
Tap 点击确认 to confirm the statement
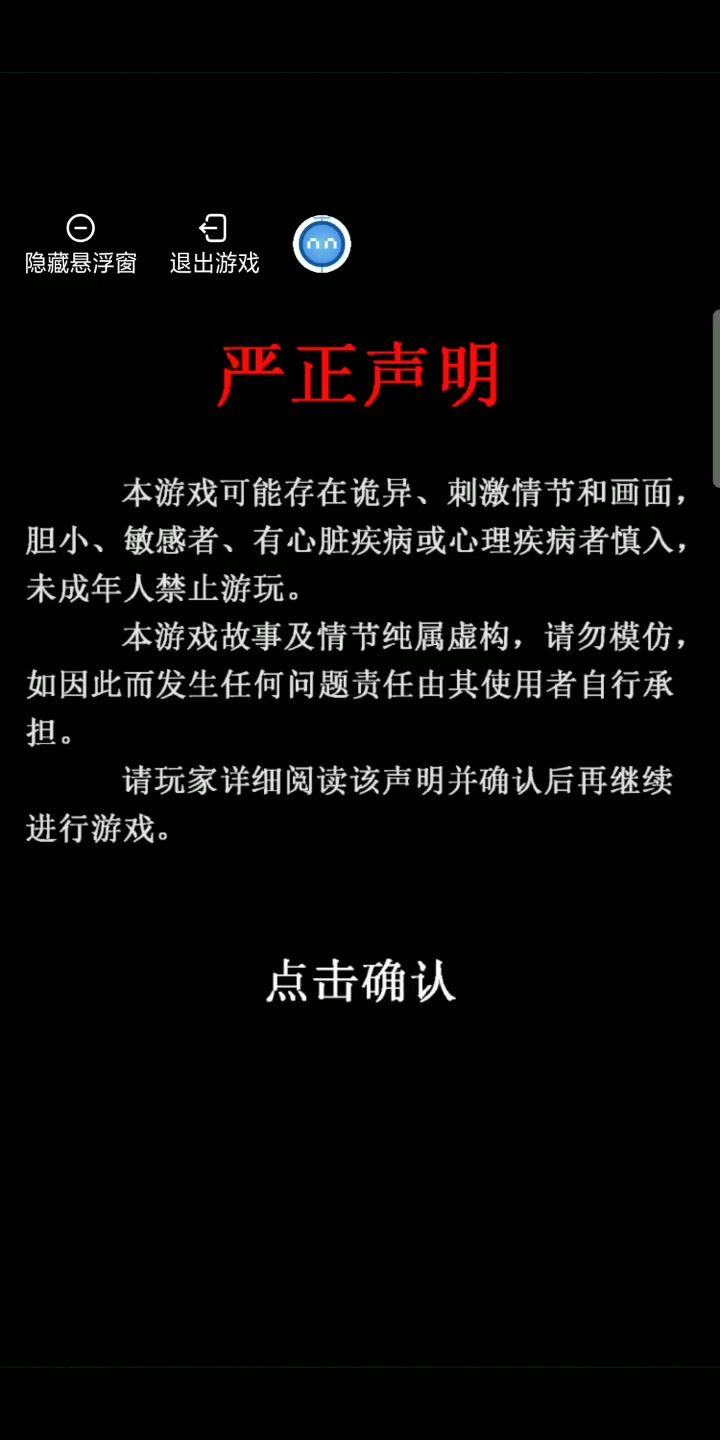click(x=360, y=981)
